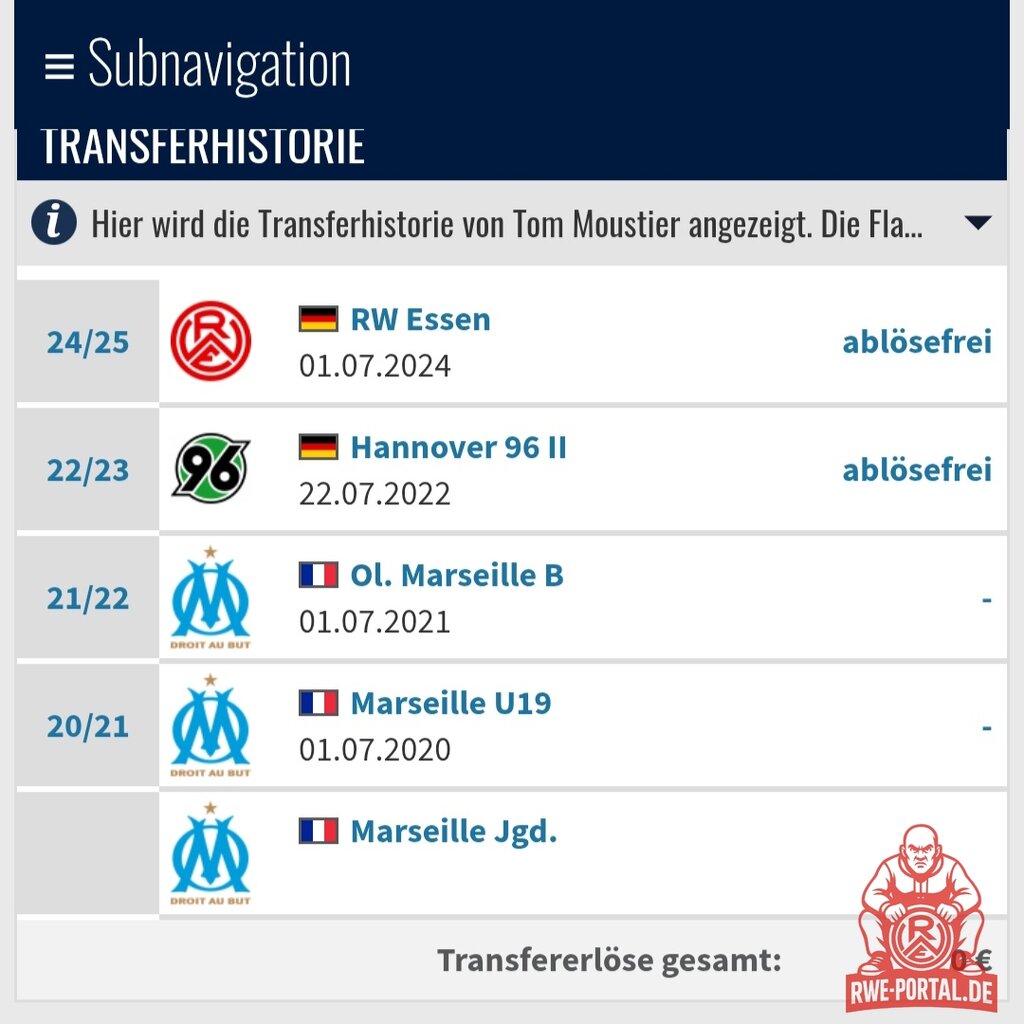
Task: Open the Subnavigation hamburger menu
Action: tap(60, 66)
